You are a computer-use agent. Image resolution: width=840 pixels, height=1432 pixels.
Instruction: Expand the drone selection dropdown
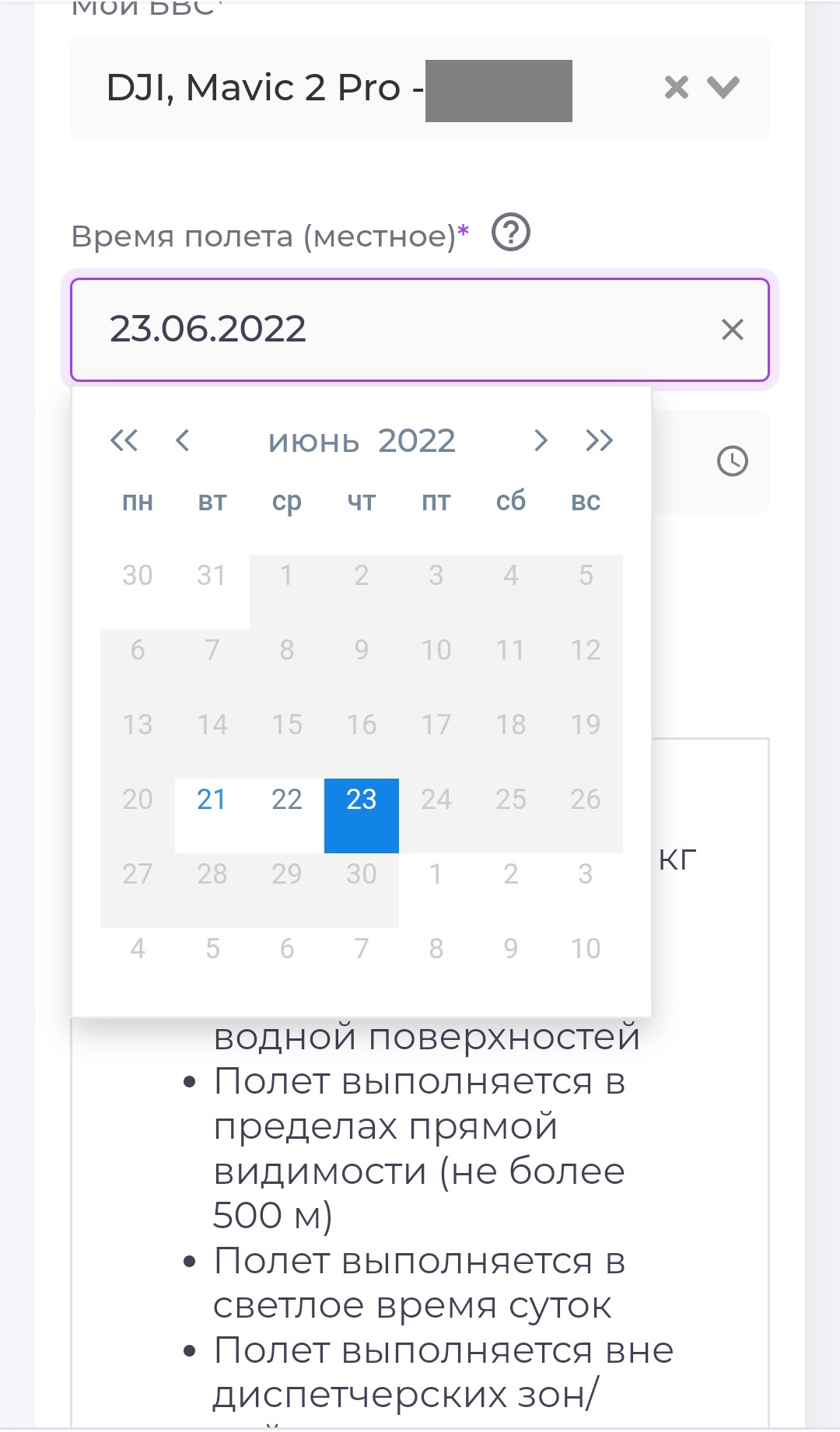coord(723,87)
